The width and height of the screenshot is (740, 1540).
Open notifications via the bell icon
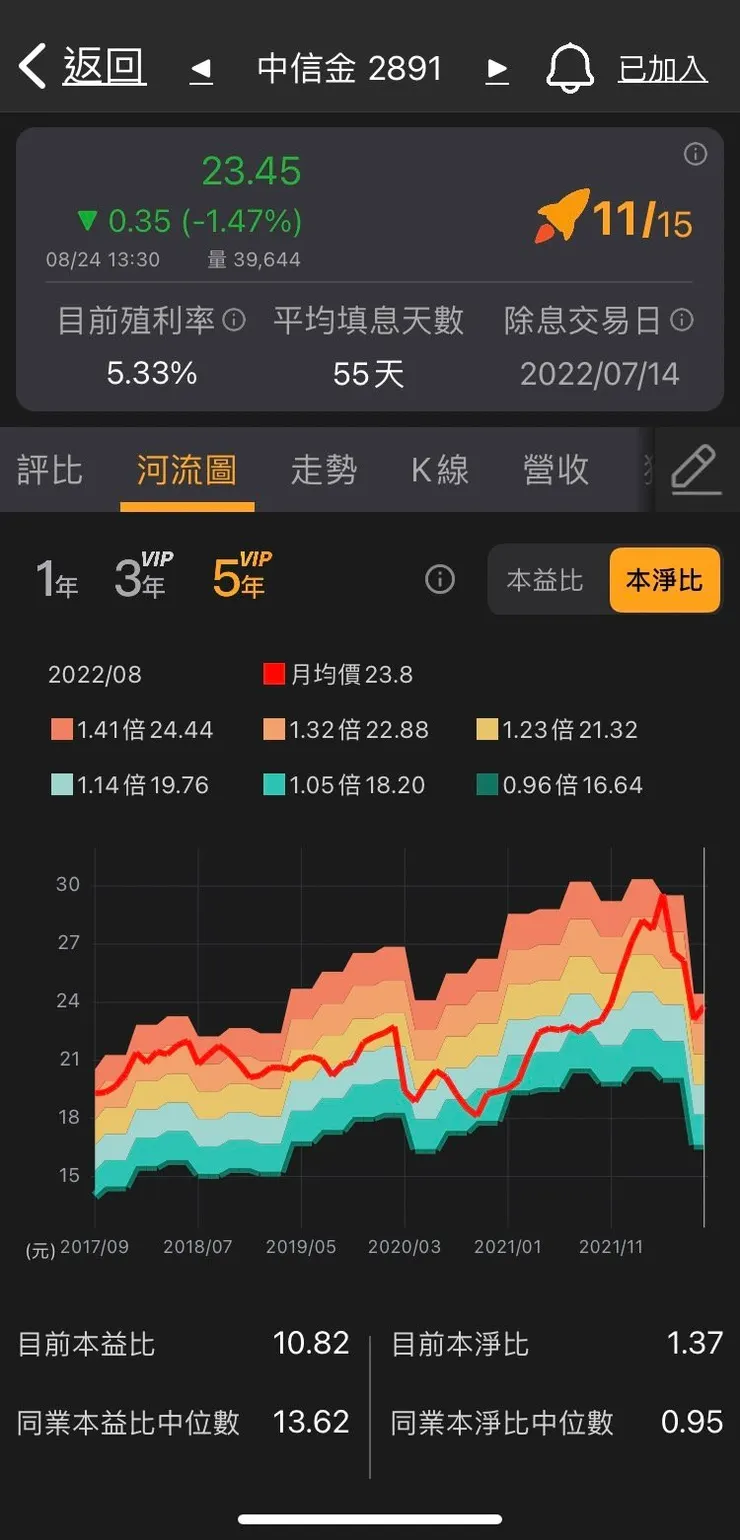tap(570, 64)
